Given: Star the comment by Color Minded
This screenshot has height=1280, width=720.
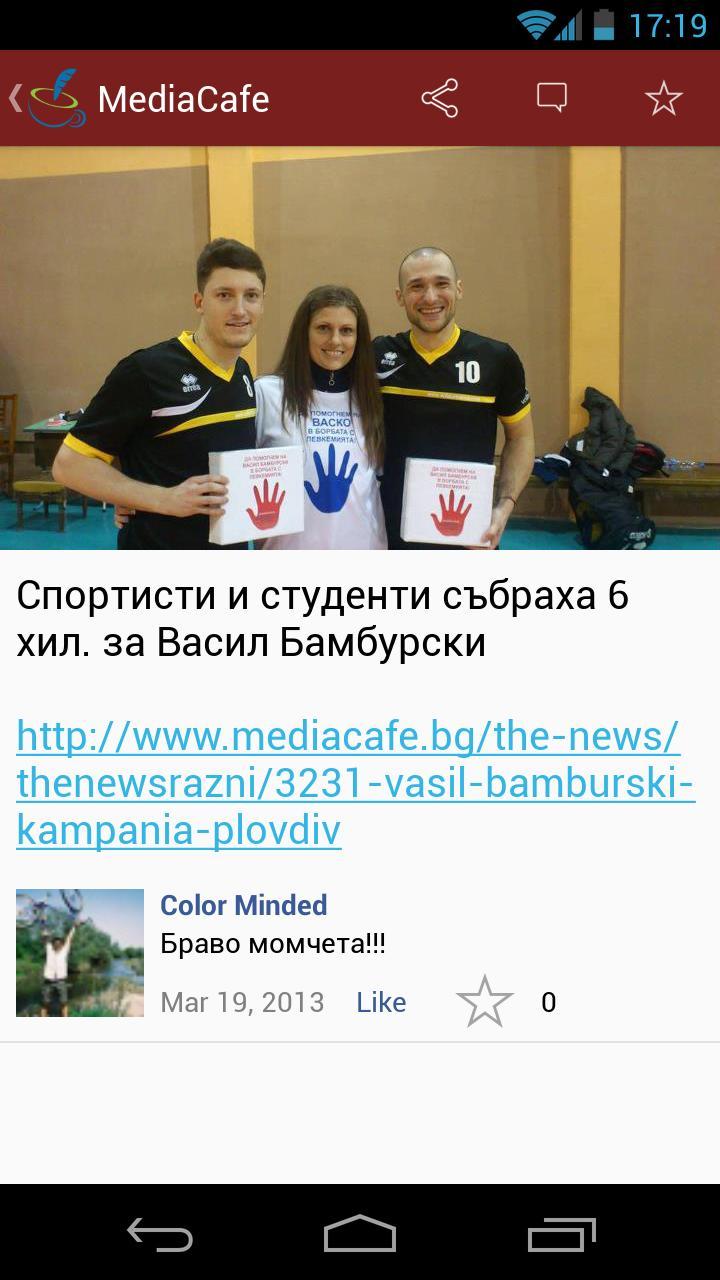Looking at the screenshot, I should (485, 1002).
